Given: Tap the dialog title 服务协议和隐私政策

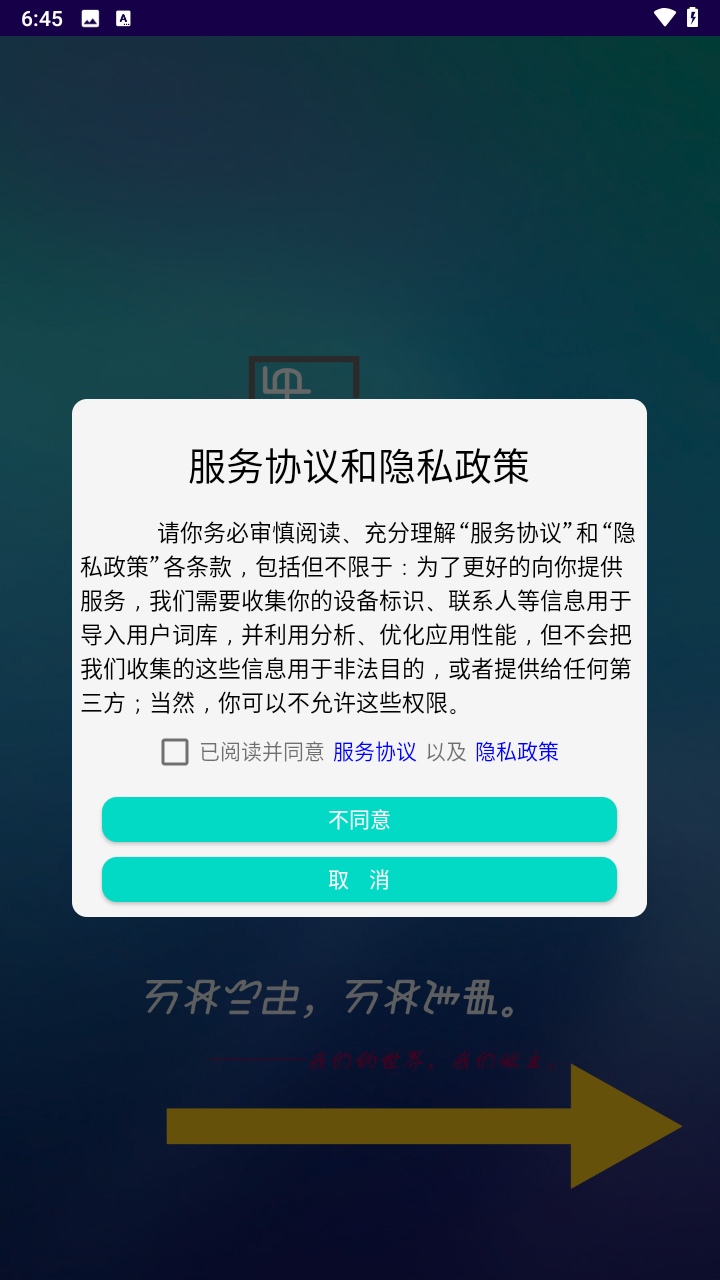Looking at the screenshot, I should click(x=359, y=466).
